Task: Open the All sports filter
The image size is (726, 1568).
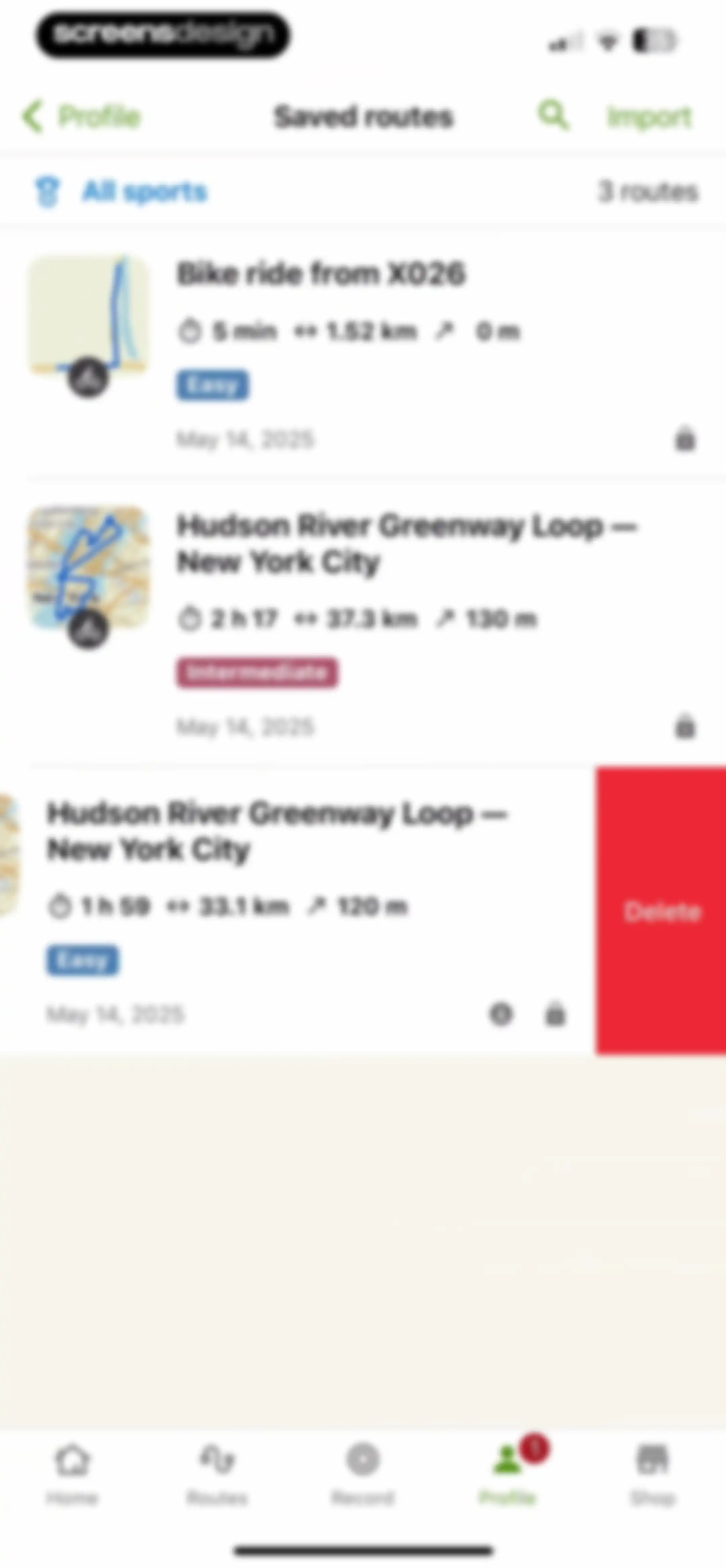Action: [x=121, y=192]
